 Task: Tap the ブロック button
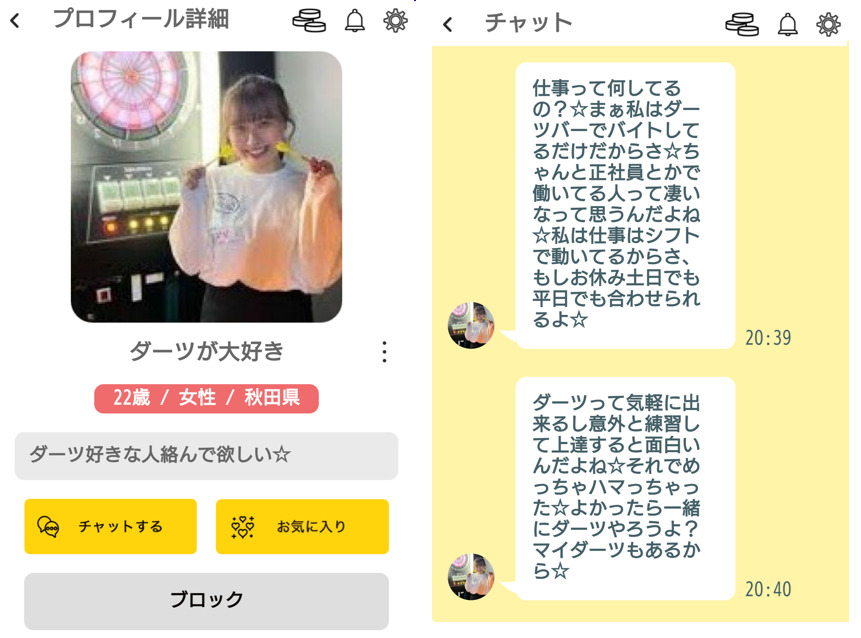[x=206, y=600]
